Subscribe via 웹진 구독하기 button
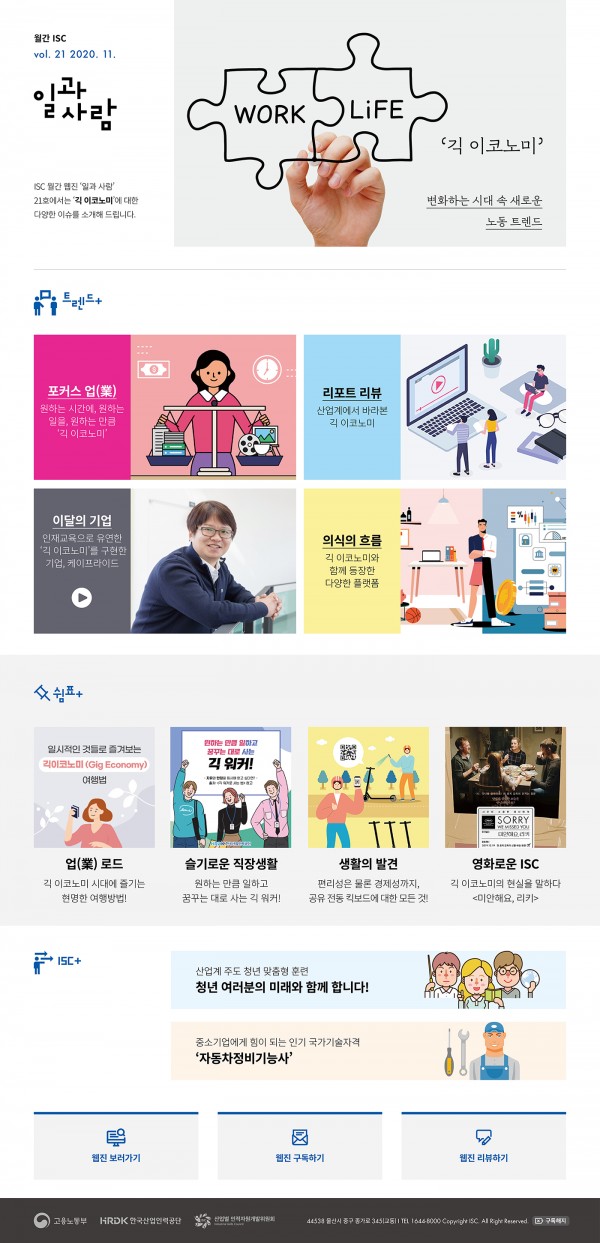Screen dimensions: 600x1243 (x=299, y=1146)
